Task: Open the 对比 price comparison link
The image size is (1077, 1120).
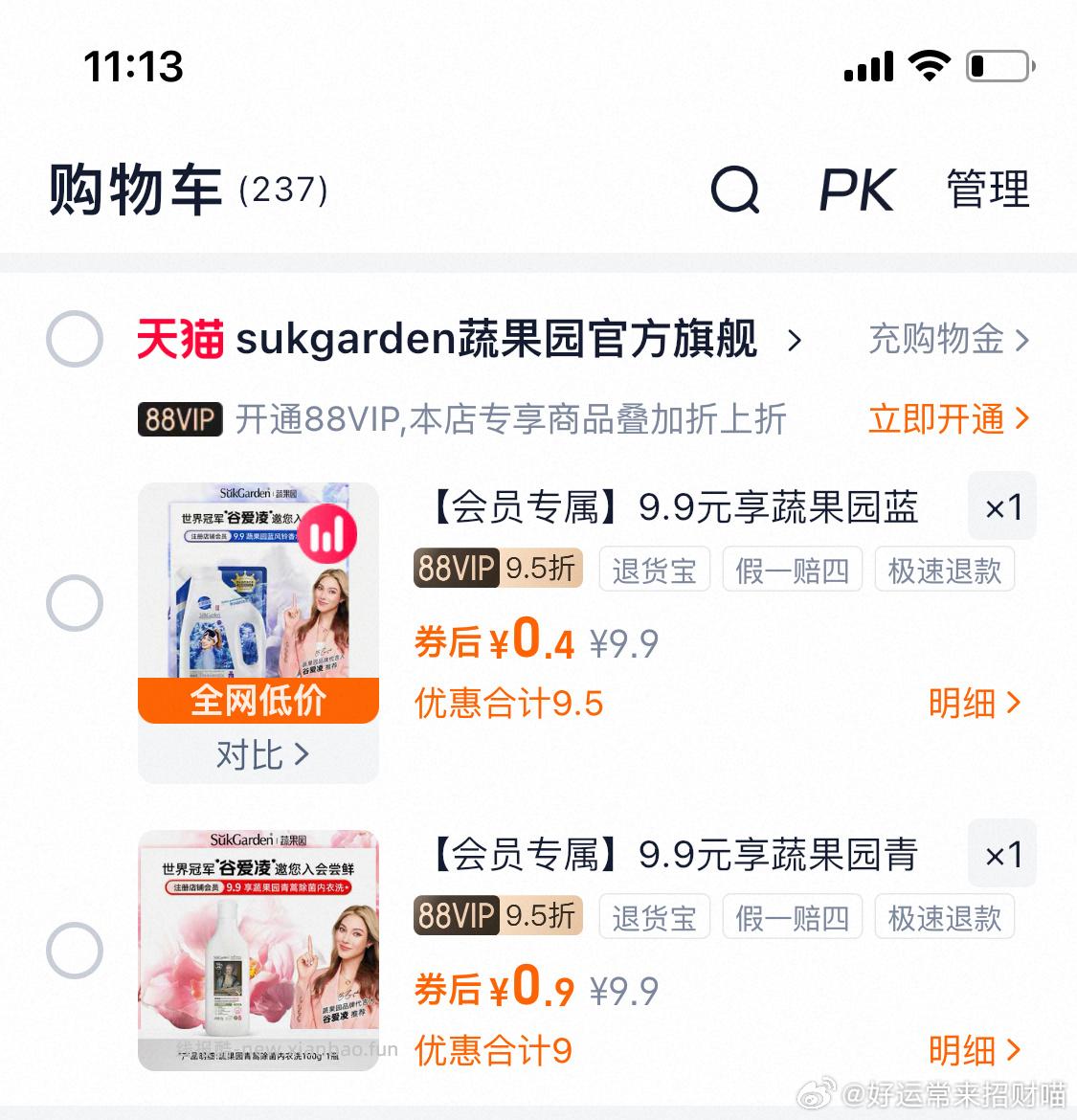Action: click(258, 755)
